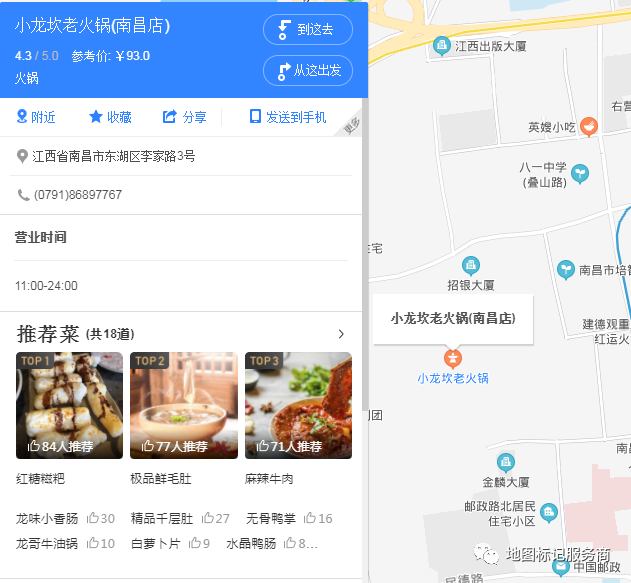The width and height of the screenshot is (631, 583).
Task: Save the restaurant with 收藏
Action: click(110, 117)
